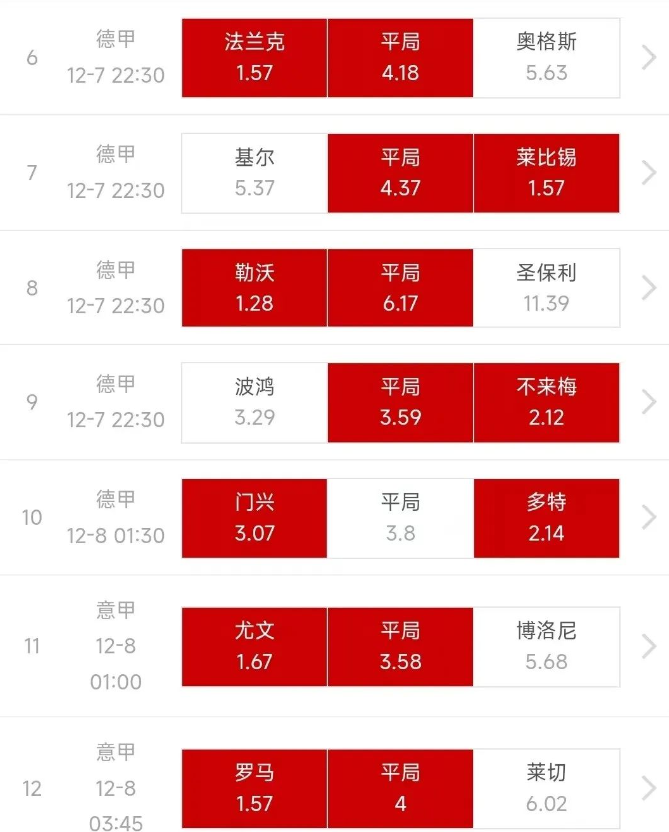Image resolution: width=669 pixels, height=832 pixels.
Task: Deselect the 法兰克 1.57 home win option
Action: point(254,57)
